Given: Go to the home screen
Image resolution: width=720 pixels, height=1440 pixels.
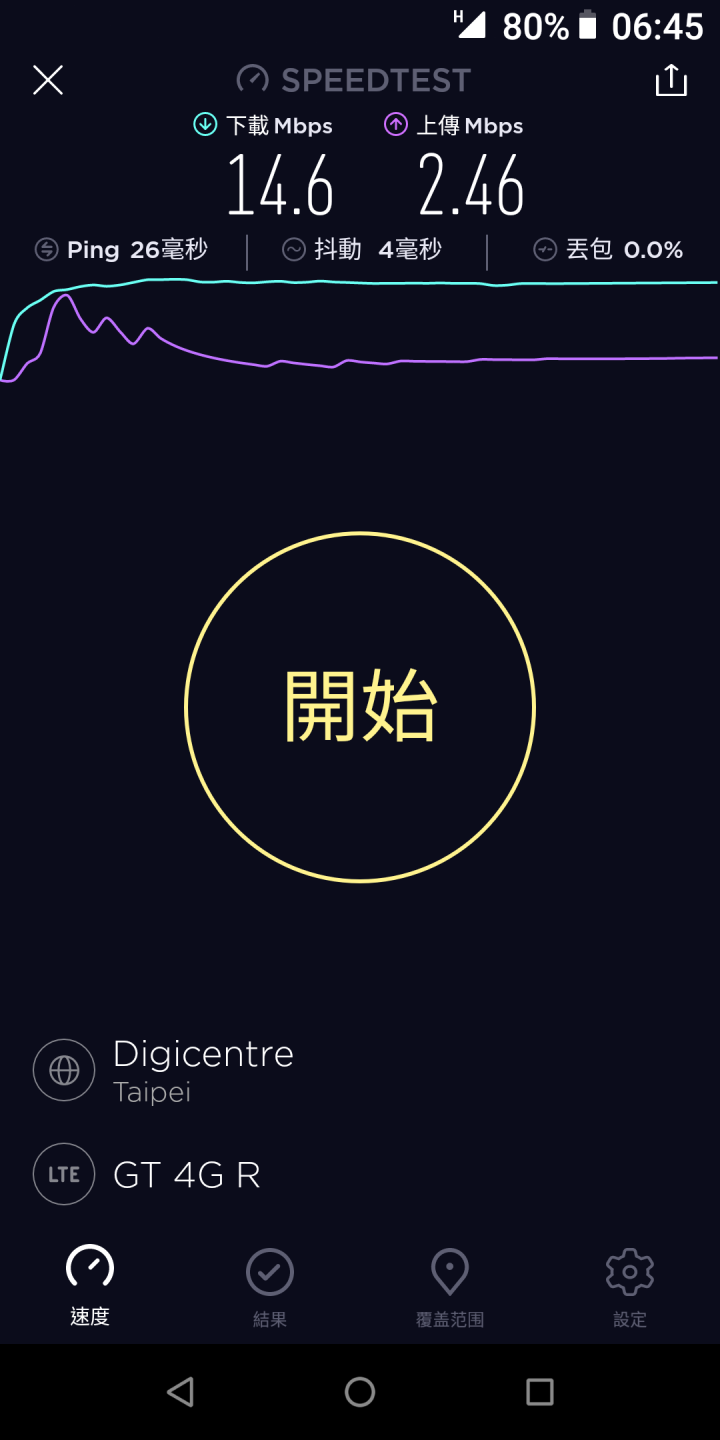Looking at the screenshot, I should point(360,1392).
